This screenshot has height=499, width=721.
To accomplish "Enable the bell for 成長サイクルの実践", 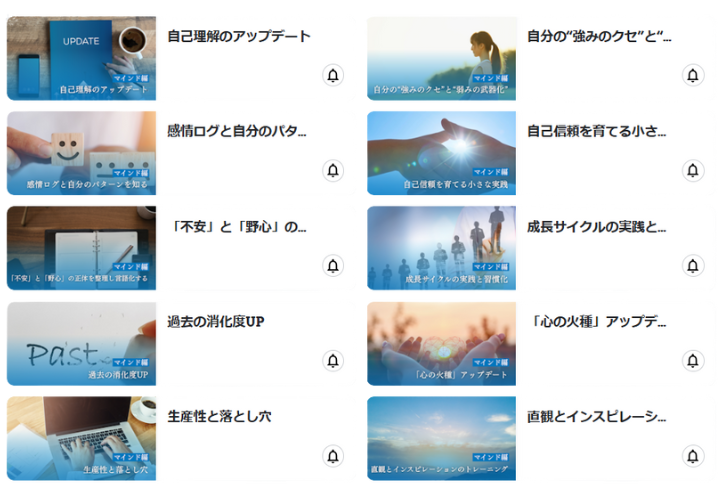I will (x=693, y=265).
